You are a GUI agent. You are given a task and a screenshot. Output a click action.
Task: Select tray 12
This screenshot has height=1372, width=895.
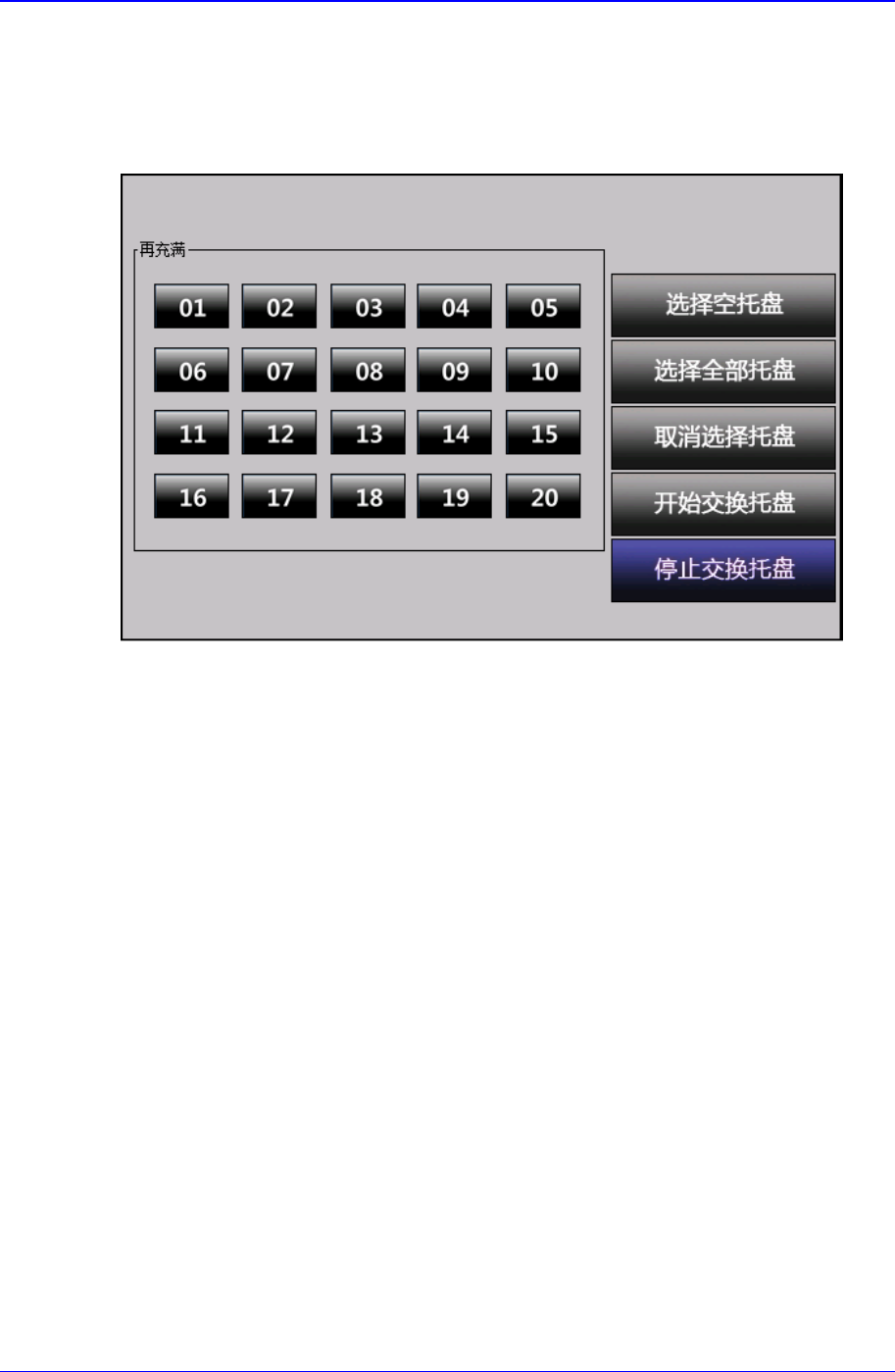[279, 433]
